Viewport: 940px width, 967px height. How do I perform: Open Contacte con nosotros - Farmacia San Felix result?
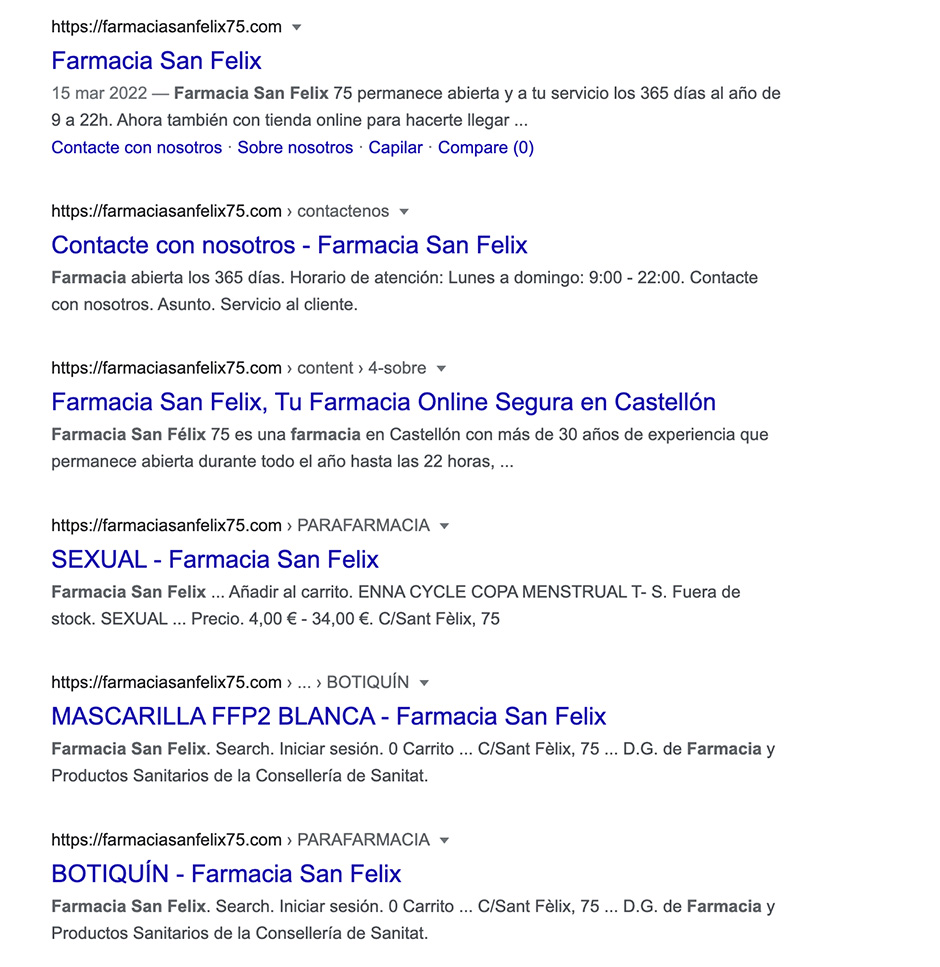click(x=289, y=245)
